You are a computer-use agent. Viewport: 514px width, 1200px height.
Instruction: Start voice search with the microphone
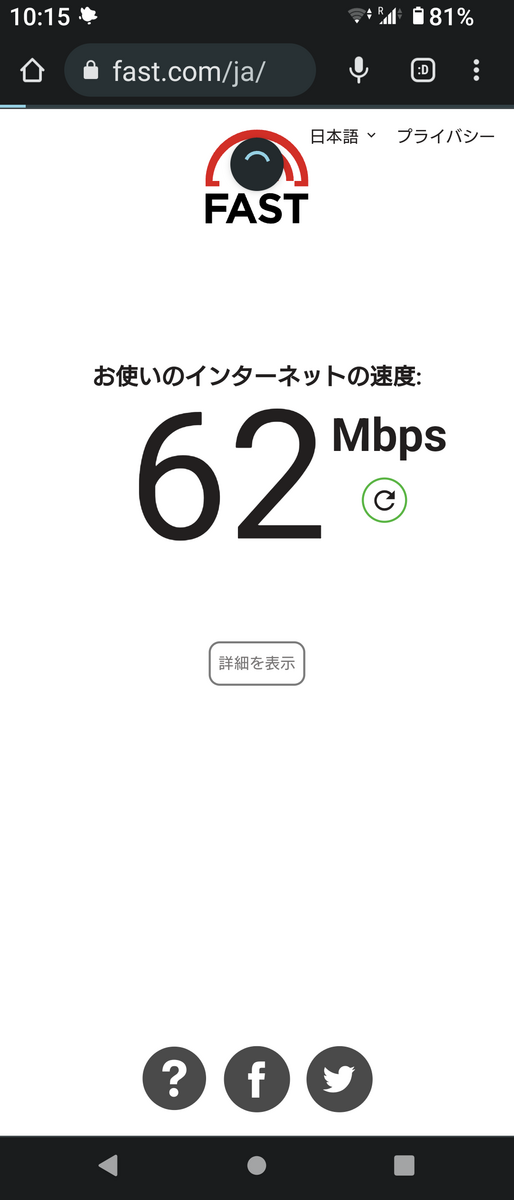click(x=359, y=70)
